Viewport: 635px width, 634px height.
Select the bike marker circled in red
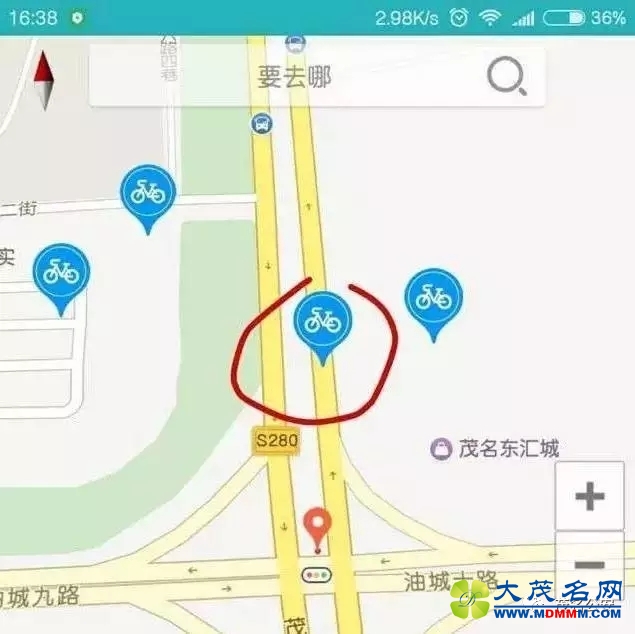[322, 321]
